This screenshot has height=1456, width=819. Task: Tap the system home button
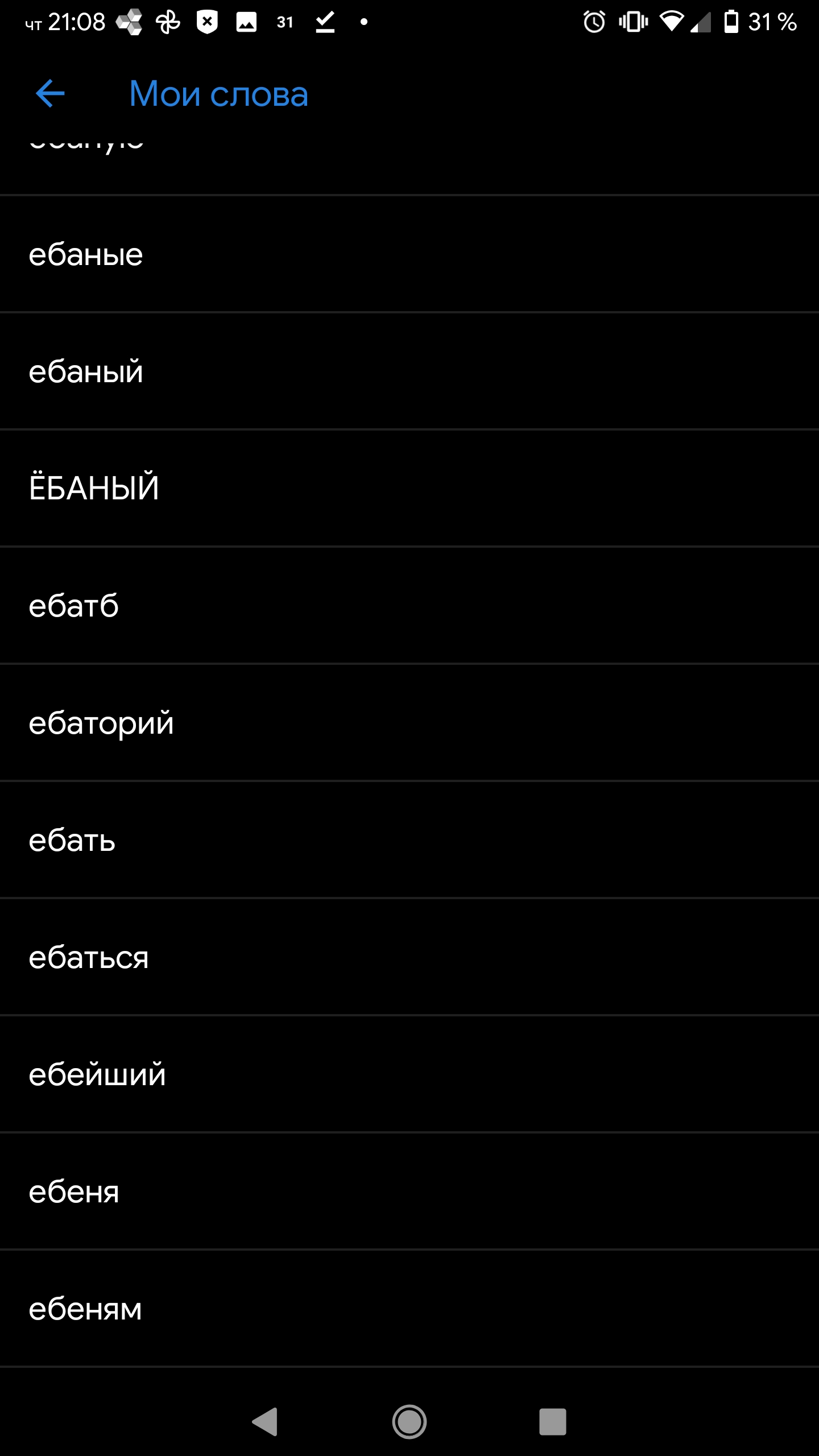tap(409, 1422)
